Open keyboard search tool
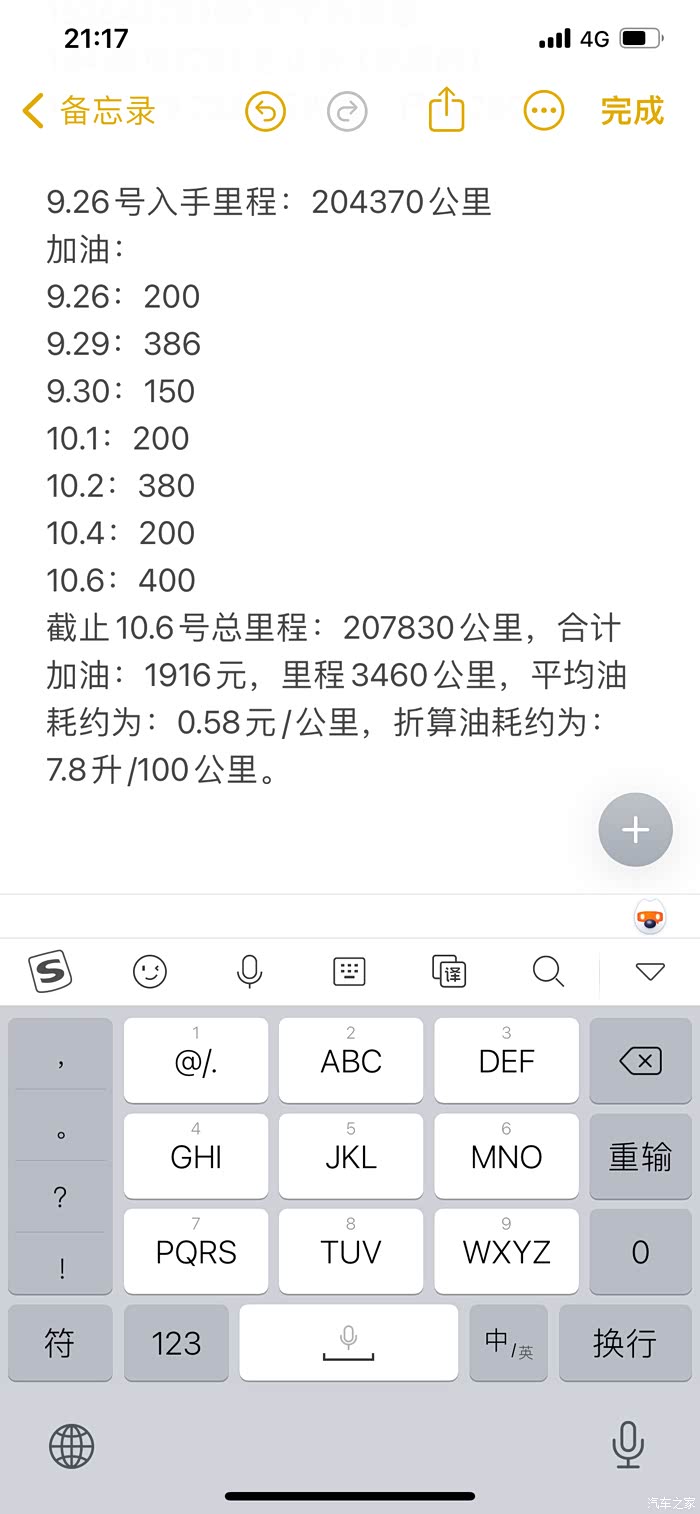This screenshot has height=1514, width=700. click(x=548, y=971)
